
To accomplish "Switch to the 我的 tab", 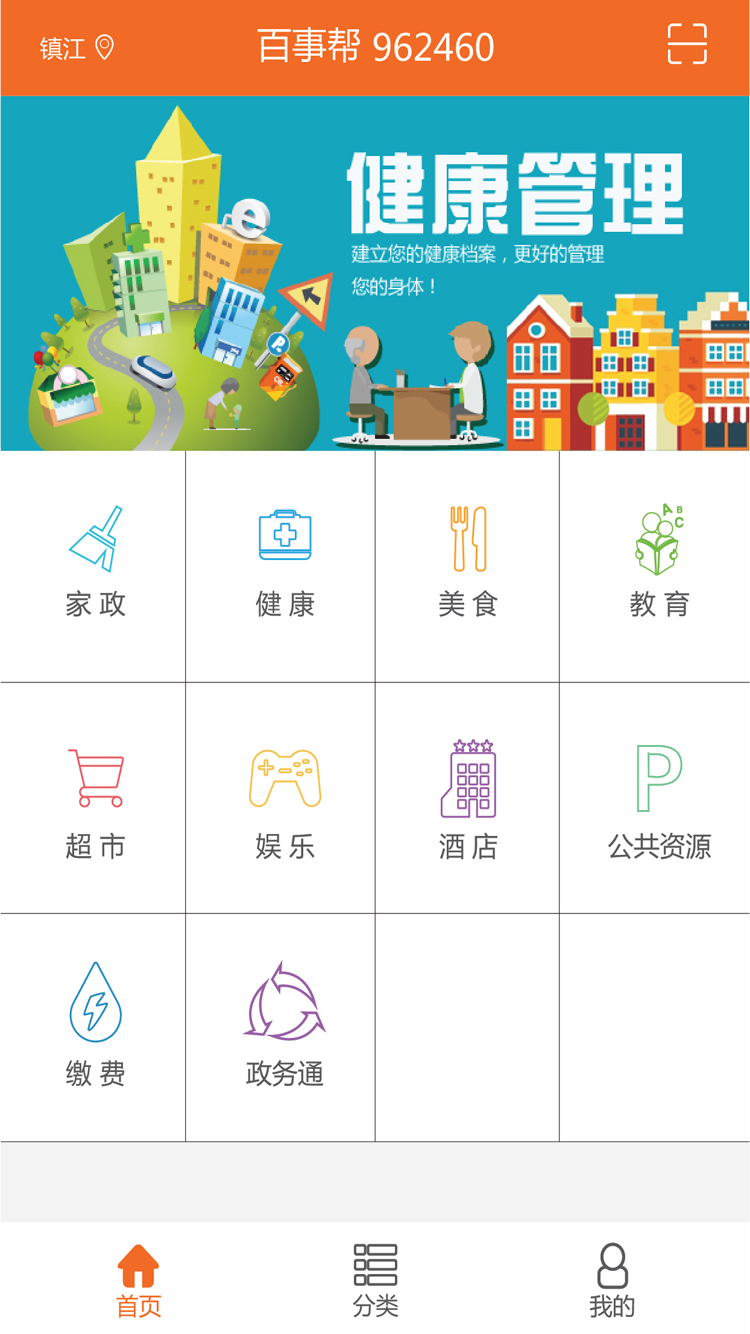I will tap(612, 1280).
